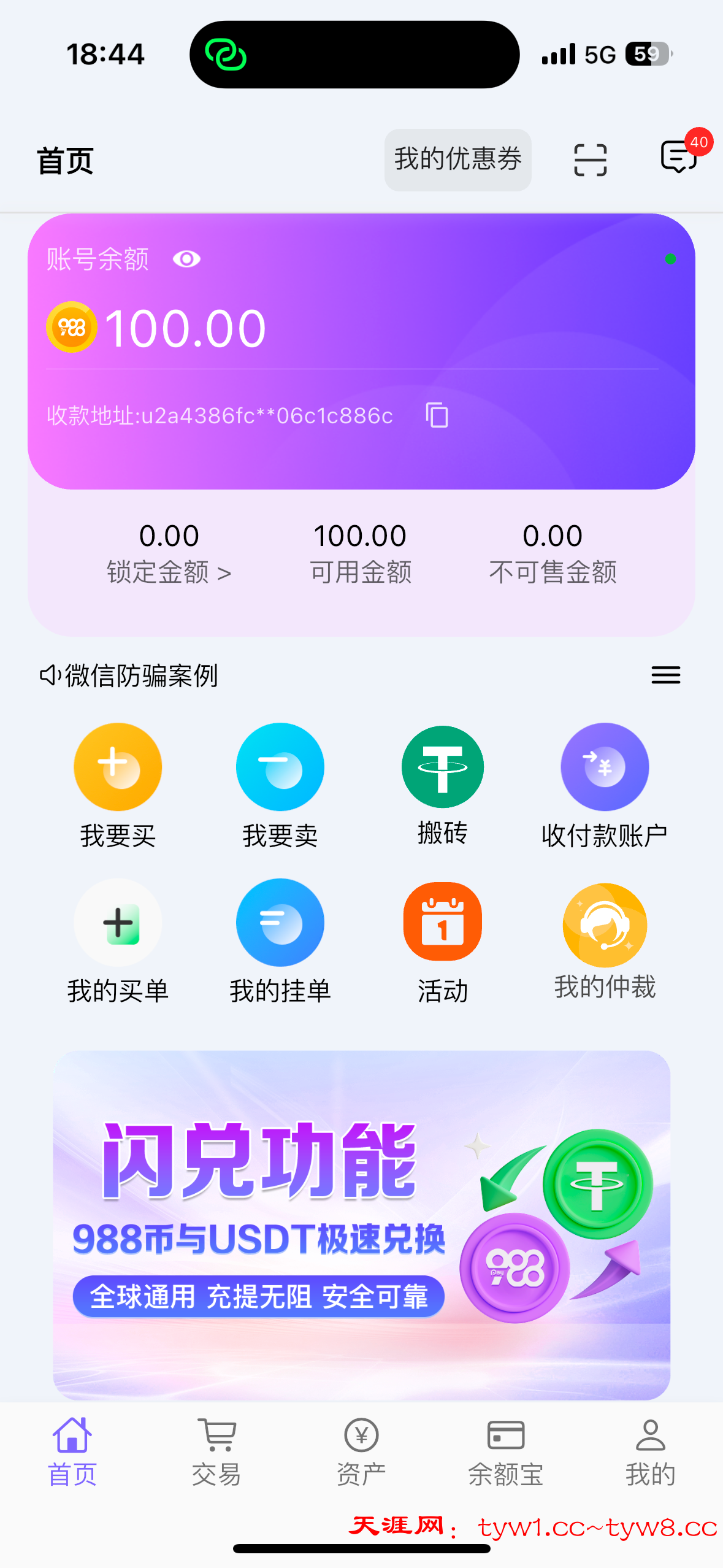Screen dimensions: 723x1568
Task: Open the messages icon with 40 badge
Action: click(x=678, y=157)
